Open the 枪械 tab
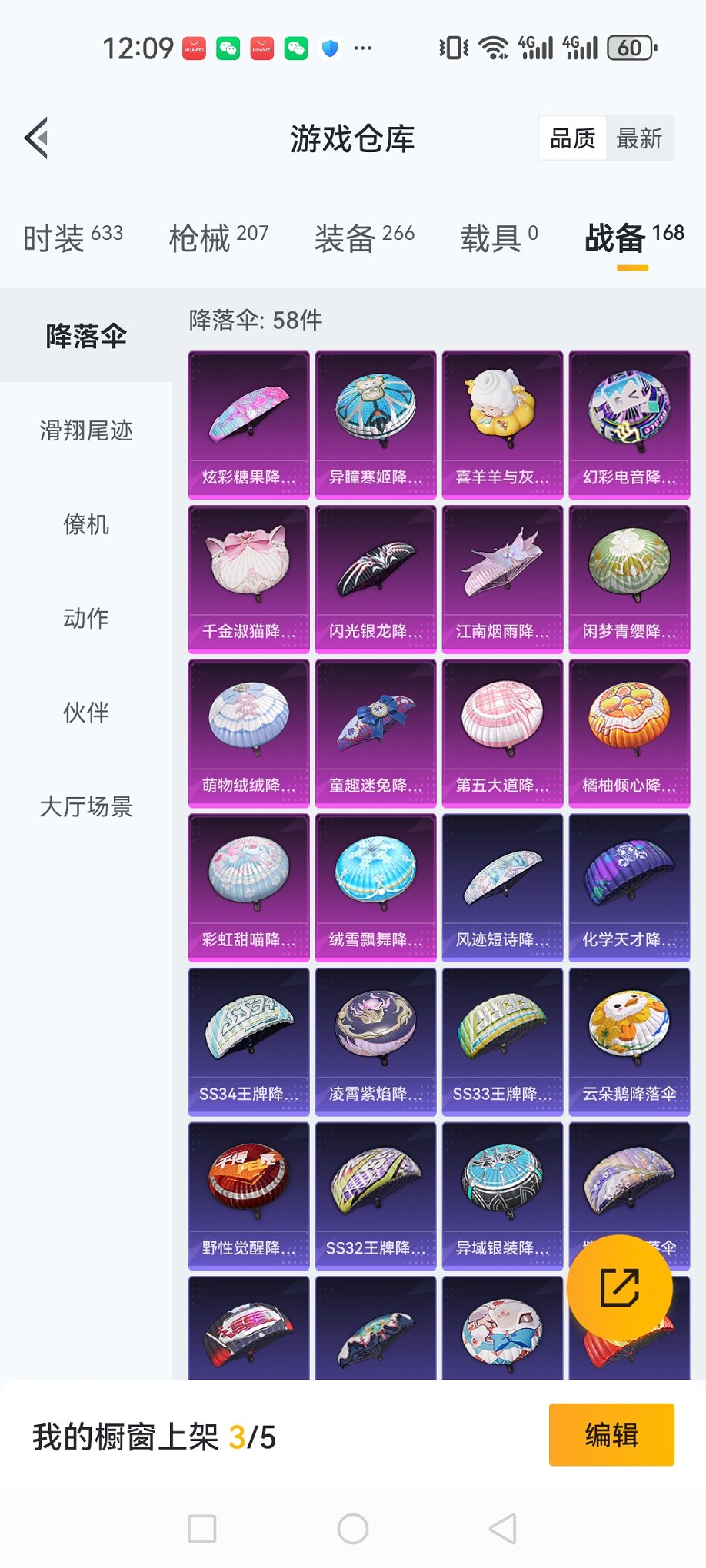The image size is (706, 1568). coord(218,238)
